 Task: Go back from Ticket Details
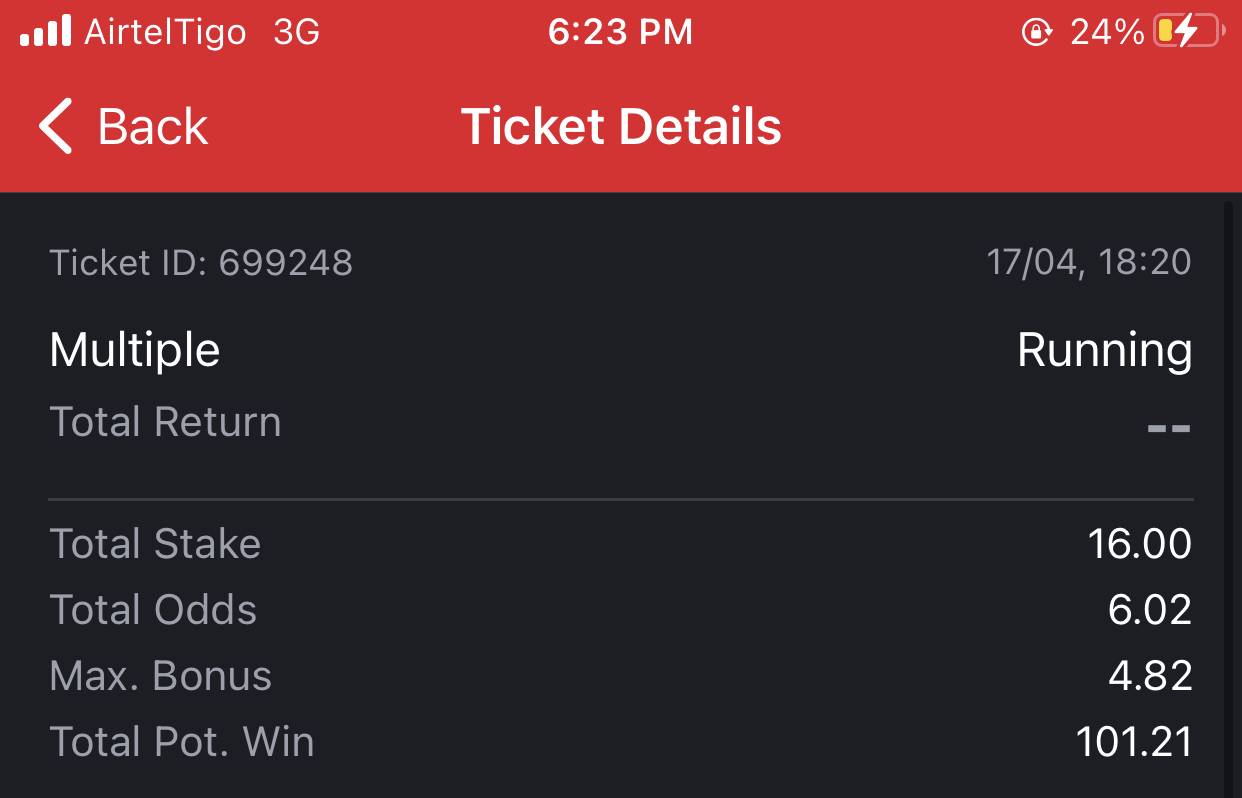click(122, 127)
